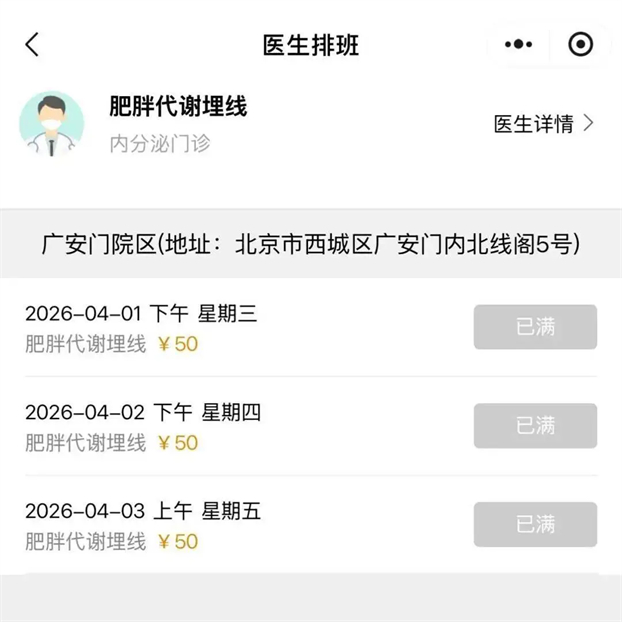The height and width of the screenshot is (622, 622).
Task: Tap 已满 button for 2026-04-01 slot
Action: click(535, 327)
